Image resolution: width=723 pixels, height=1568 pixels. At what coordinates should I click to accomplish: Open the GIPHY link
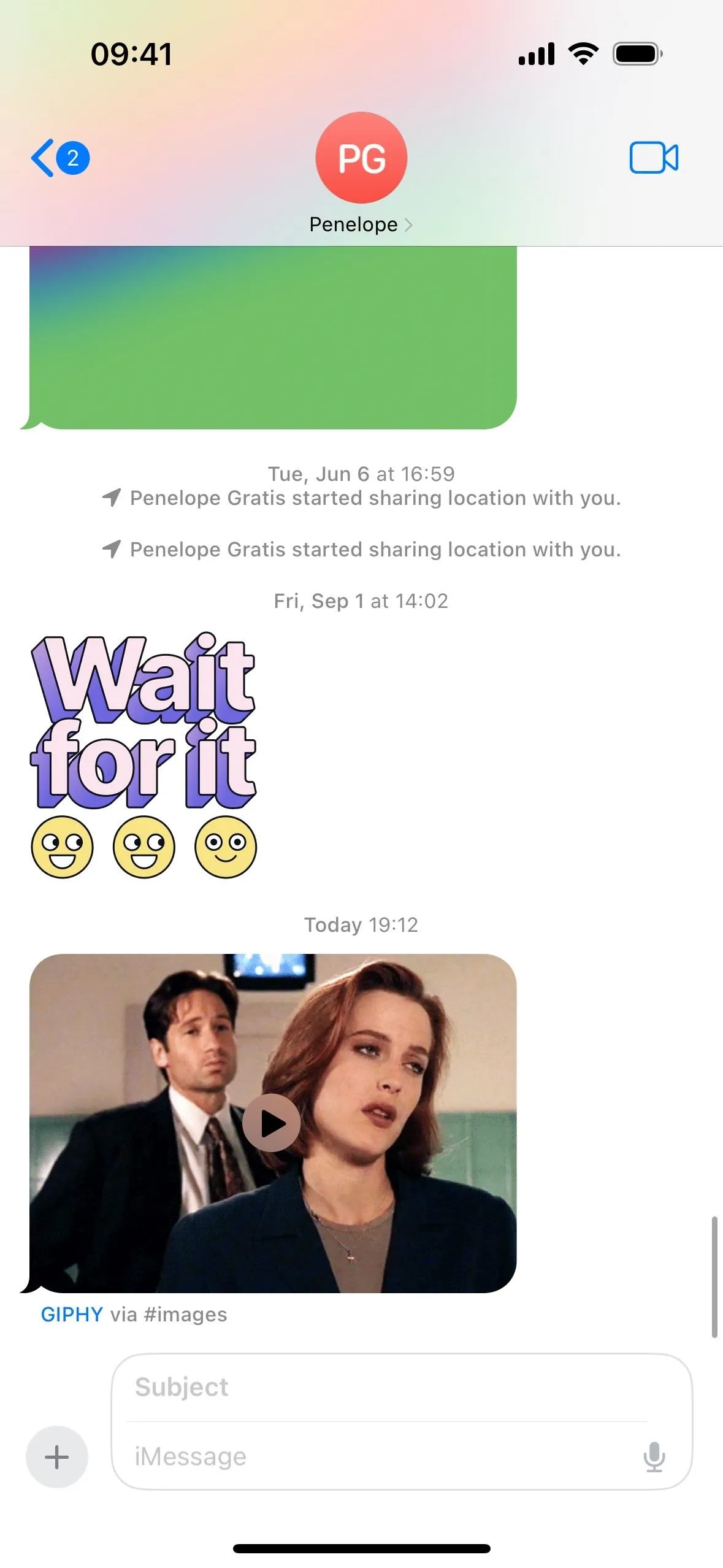tap(72, 1314)
